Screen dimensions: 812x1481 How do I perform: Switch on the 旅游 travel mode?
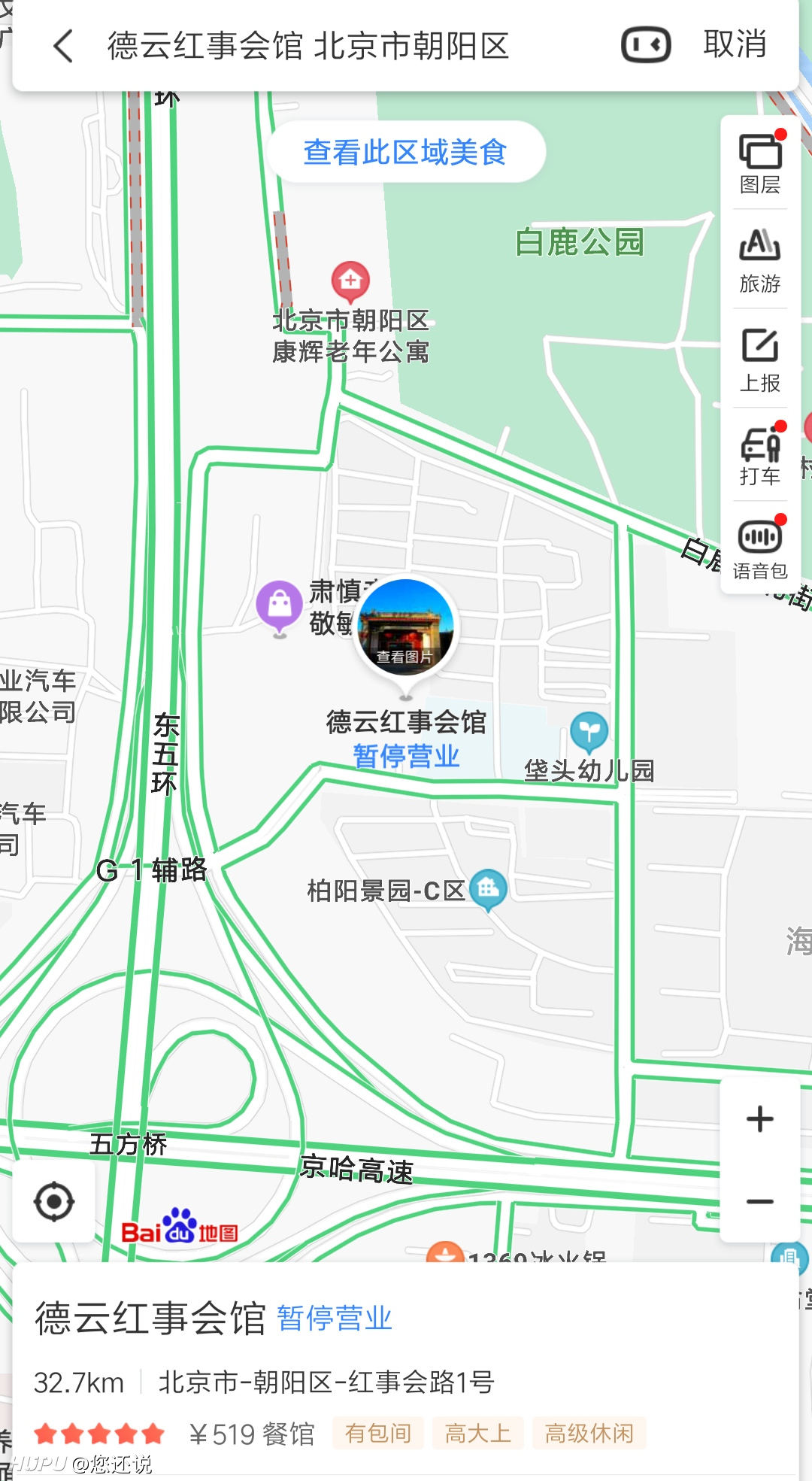[760, 261]
